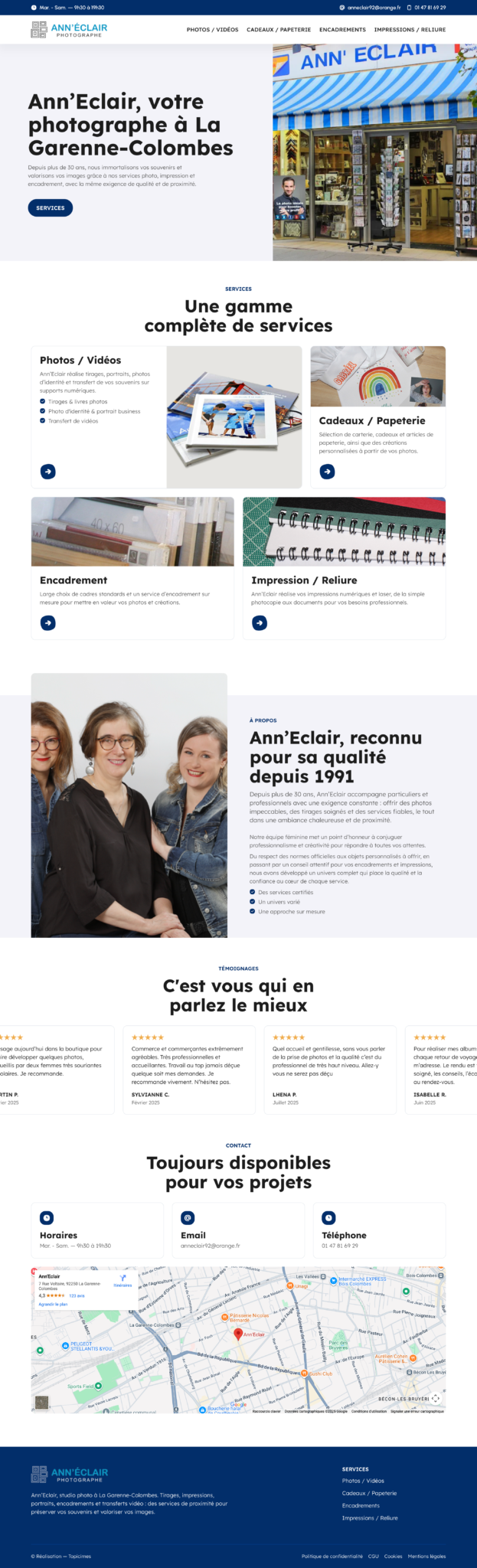Get Itinéraires directions on the map
Image resolution: width=477 pixels, height=1568 pixels.
123,1281
